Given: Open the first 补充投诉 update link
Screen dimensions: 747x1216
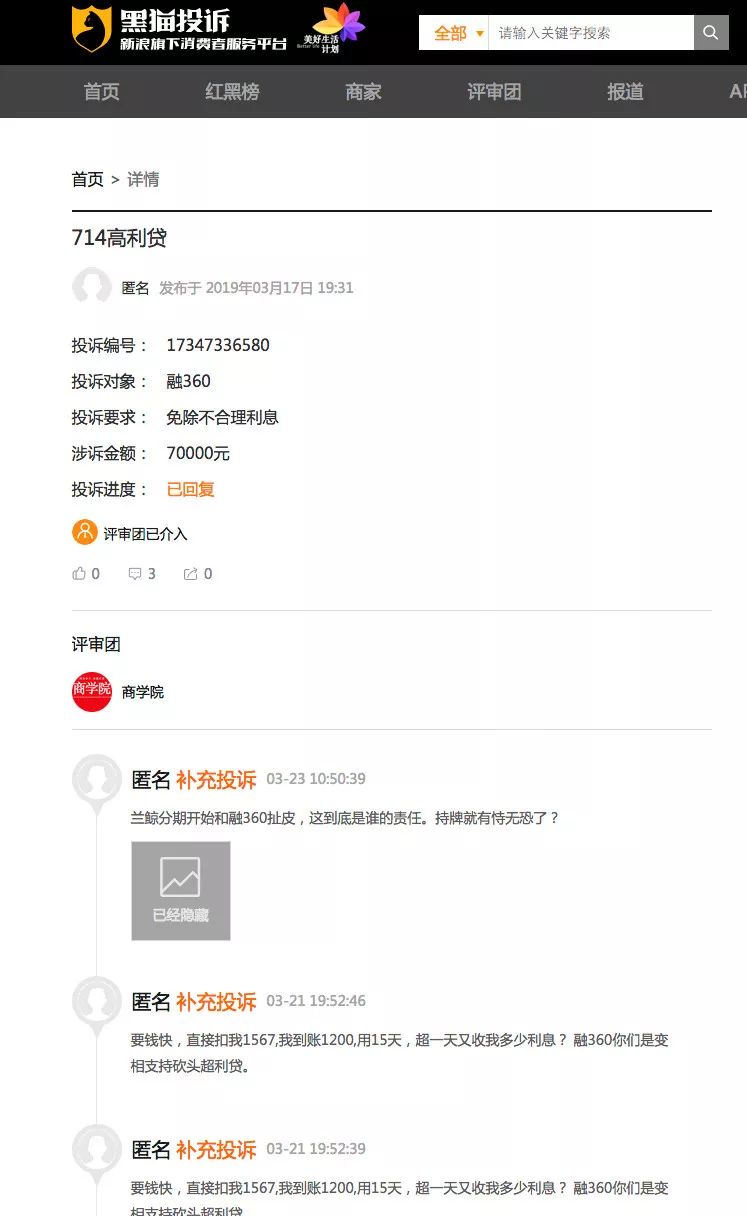Looking at the screenshot, I should [x=215, y=779].
